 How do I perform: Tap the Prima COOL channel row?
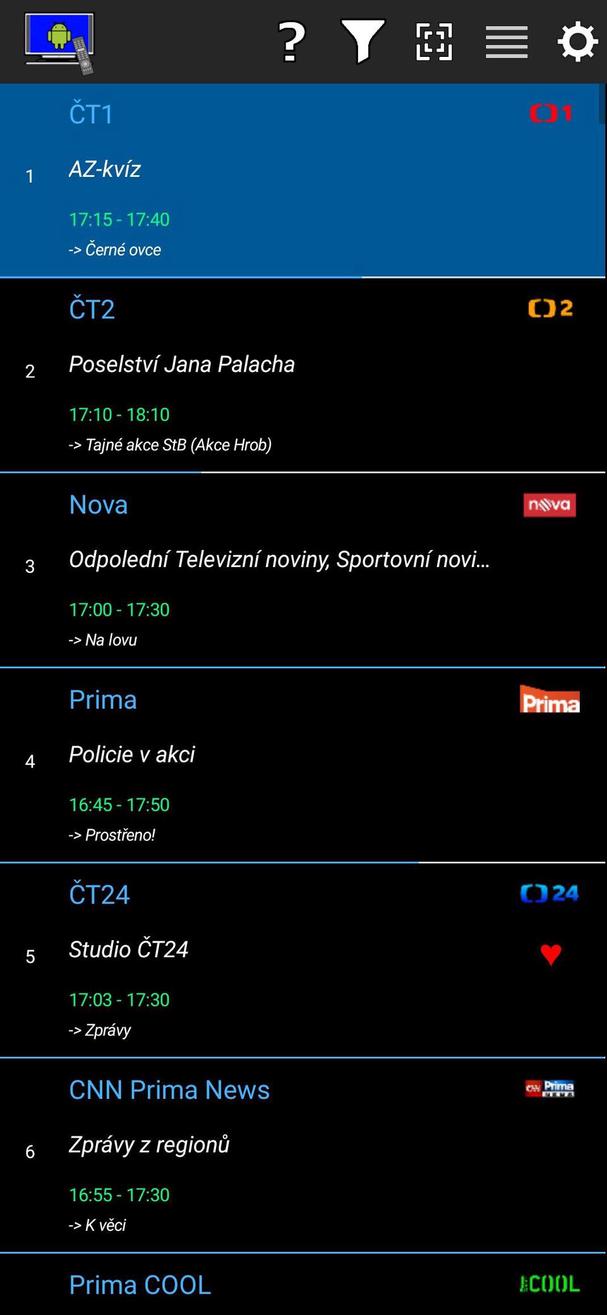click(x=300, y=1286)
